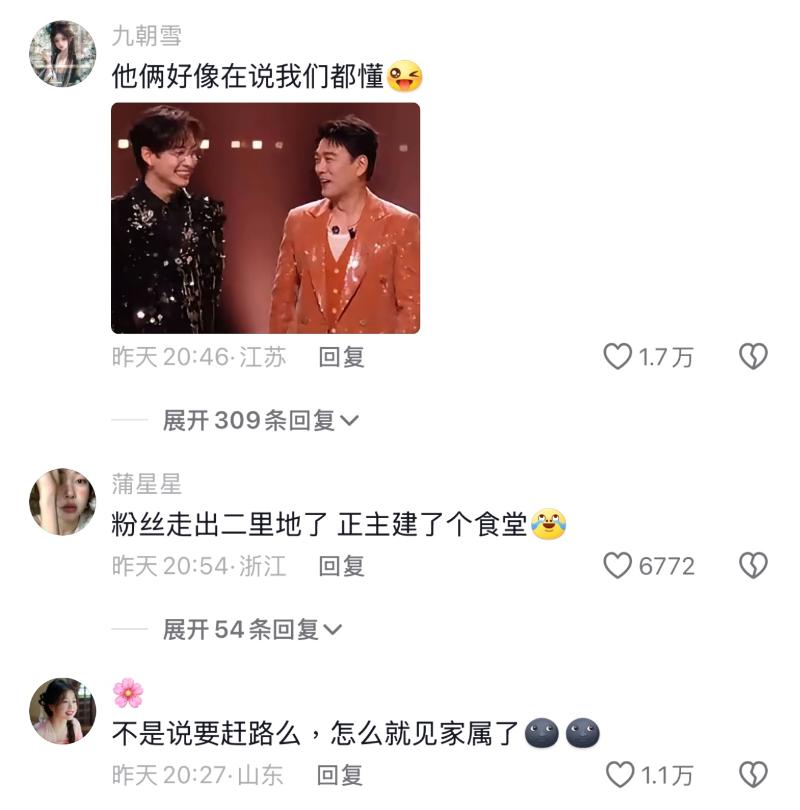The height and width of the screenshot is (810, 800).
Task: Open 九朝雪's username link
Action: click(147, 38)
